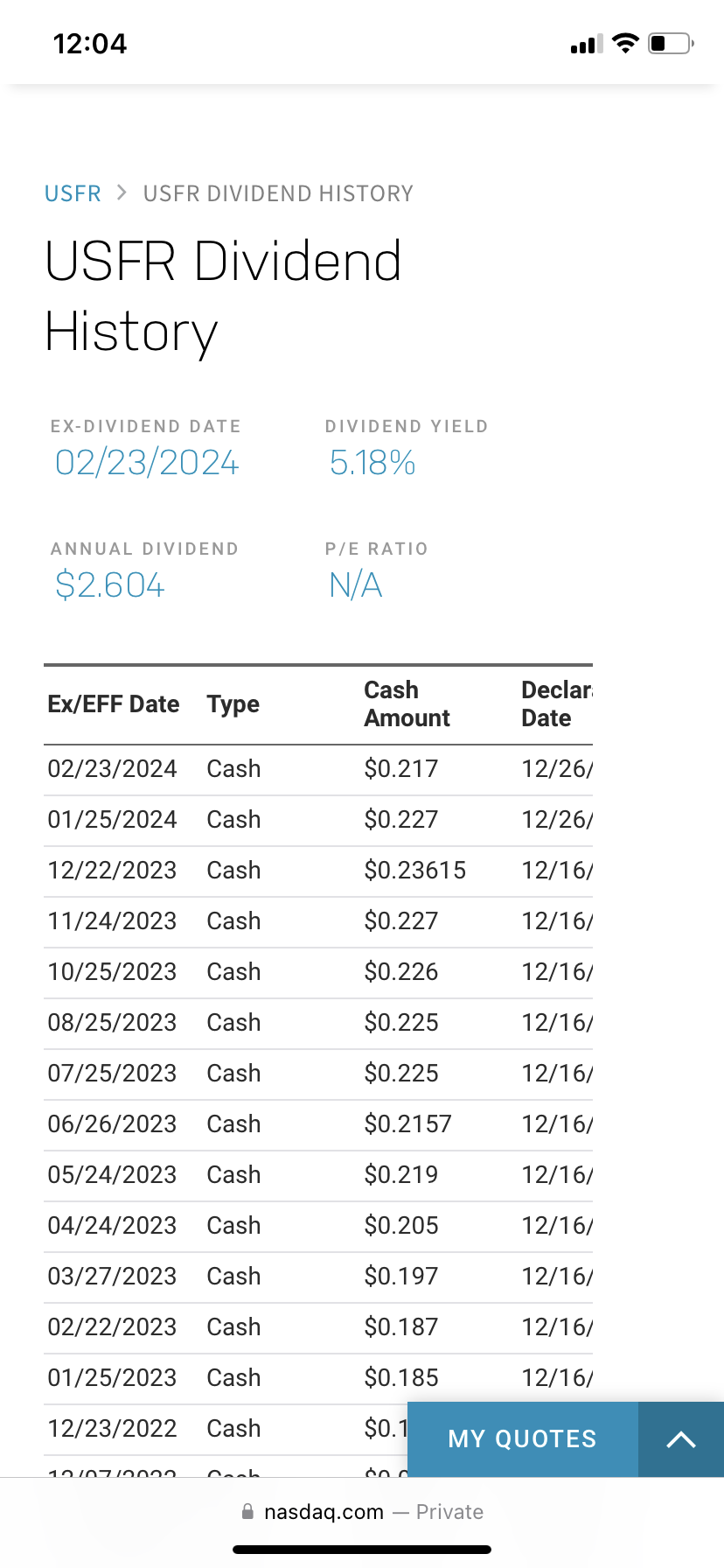Open the USFR breadcrumb link

(x=73, y=192)
